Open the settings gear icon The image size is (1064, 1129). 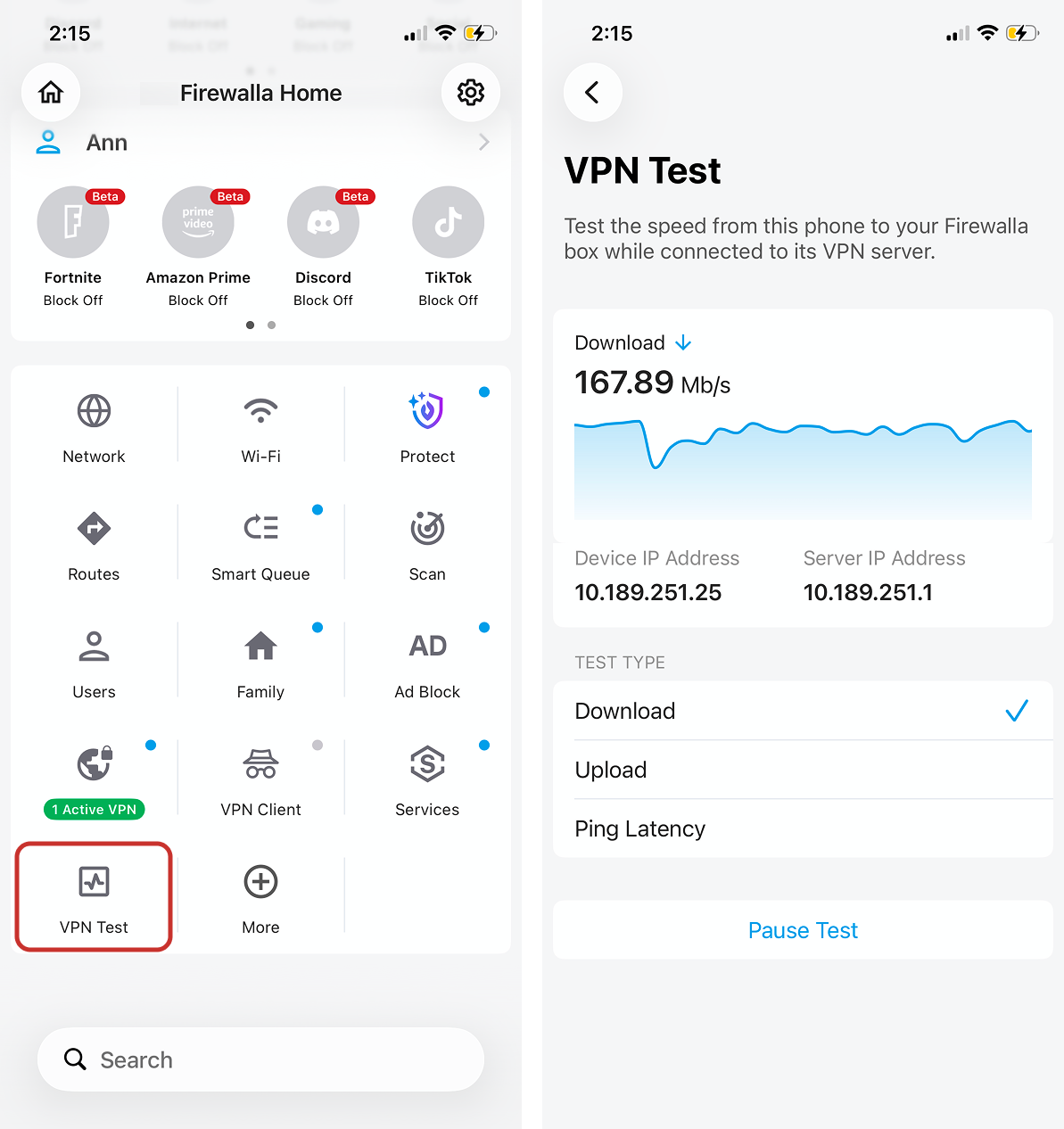470,92
